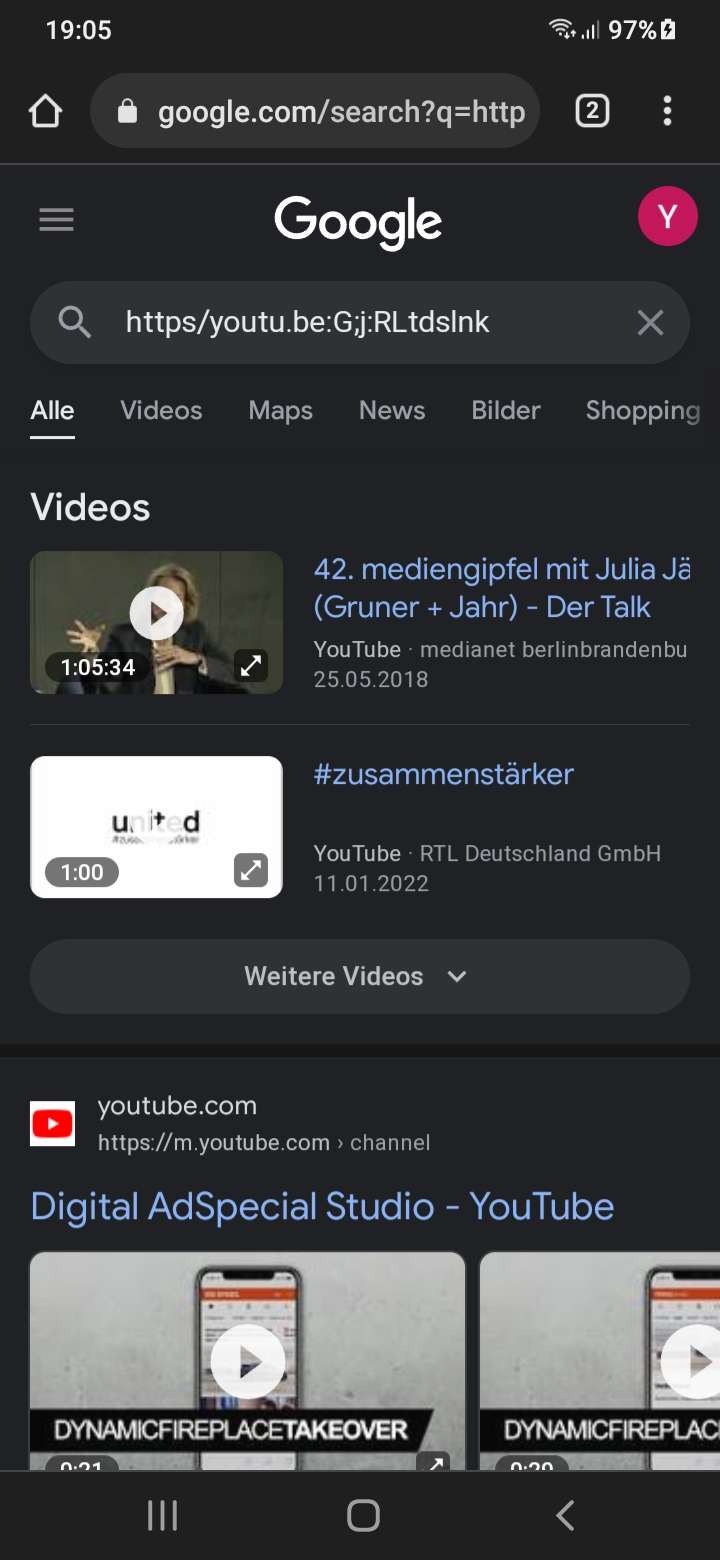Switch to the News tab
Screen dimensions: 720x1560
point(392,410)
